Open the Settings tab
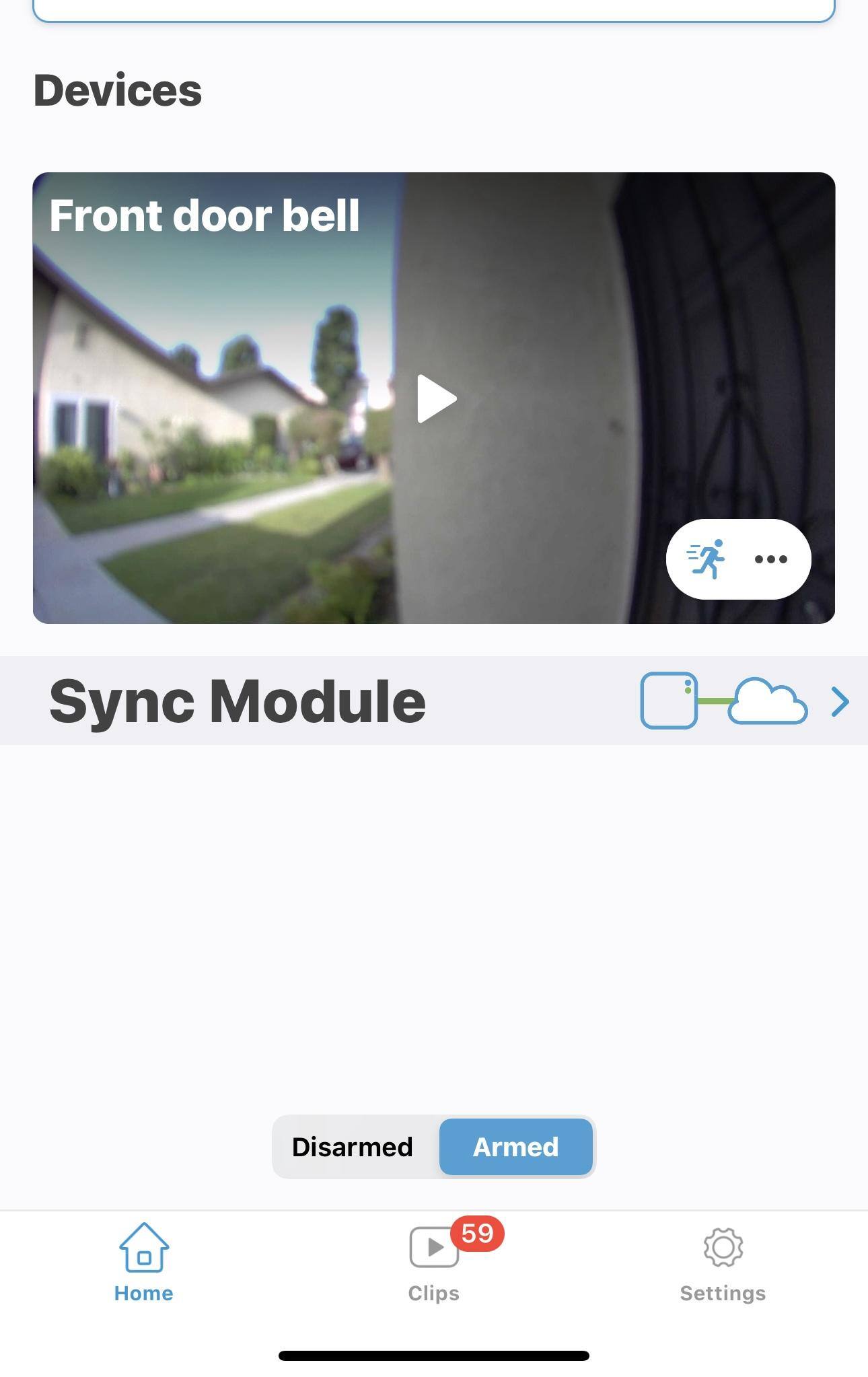This screenshot has height=1377, width=868. click(x=723, y=1263)
